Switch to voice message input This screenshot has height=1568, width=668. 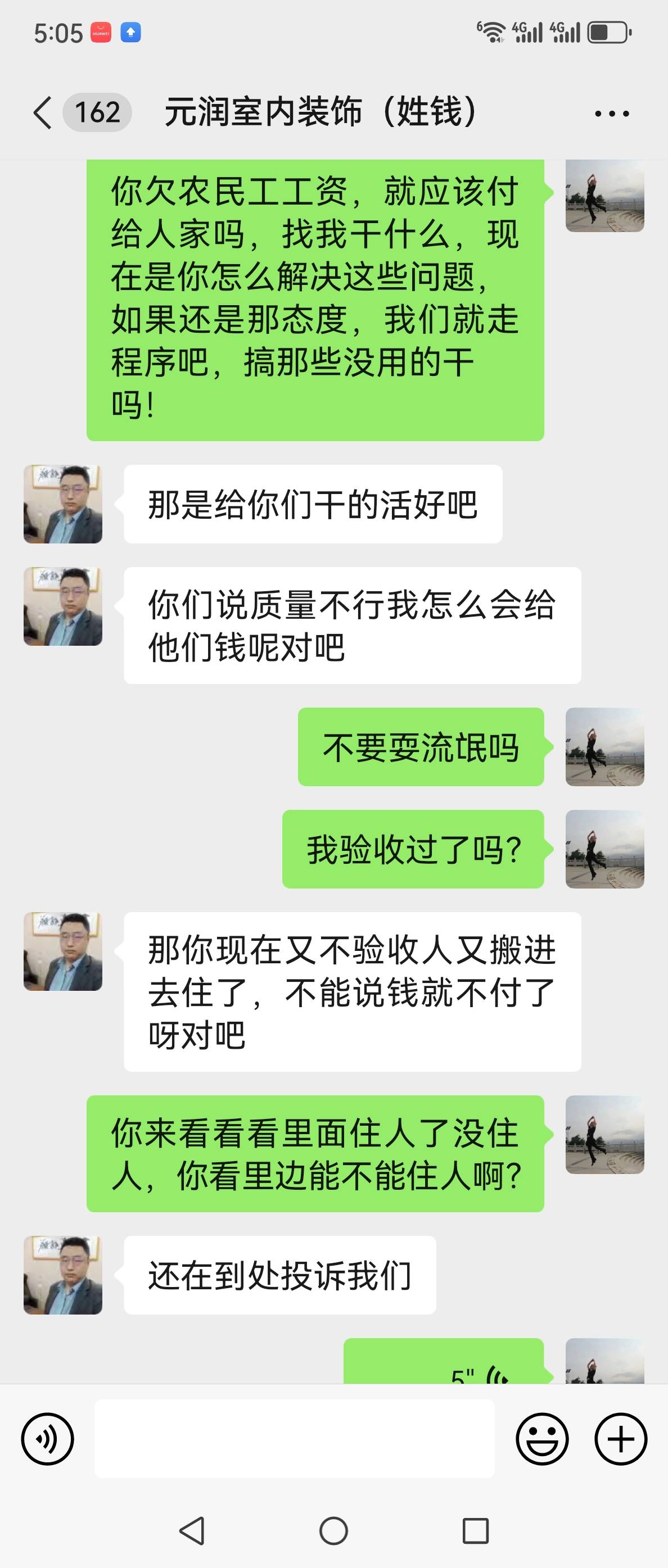pyautogui.click(x=47, y=1438)
